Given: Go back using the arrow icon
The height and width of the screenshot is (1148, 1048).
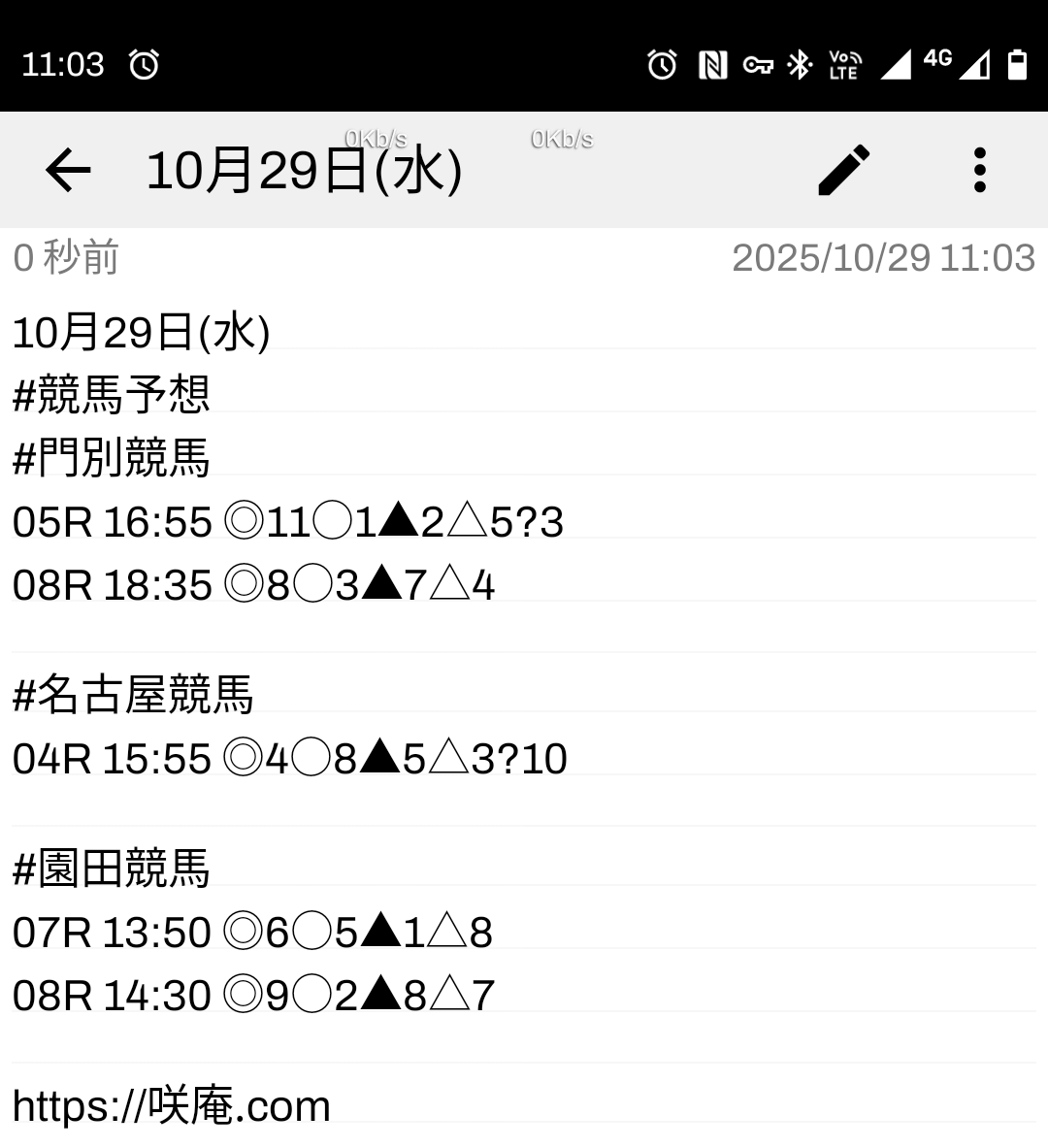Looking at the screenshot, I should [x=68, y=171].
